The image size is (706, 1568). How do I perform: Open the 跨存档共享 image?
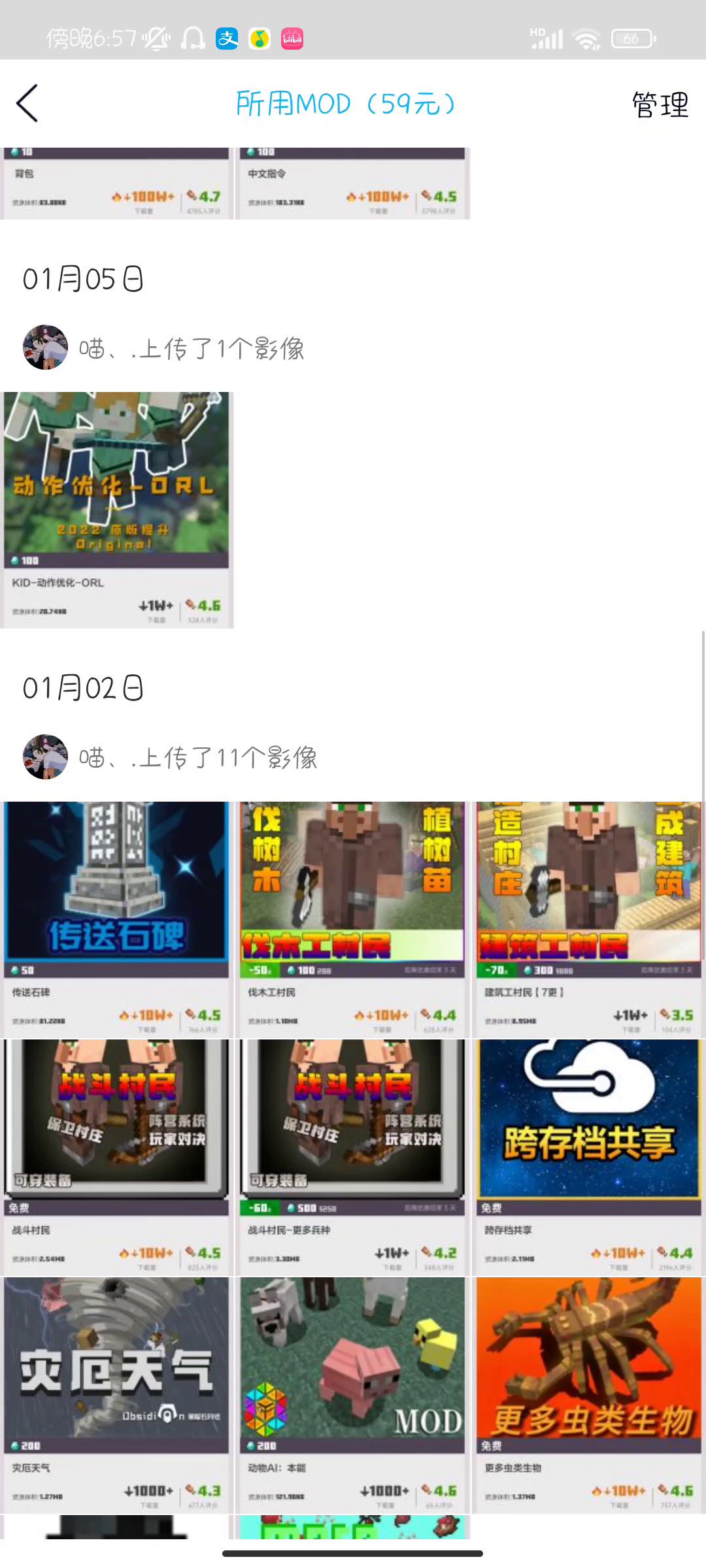pyautogui.click(x=588, y=1156)
